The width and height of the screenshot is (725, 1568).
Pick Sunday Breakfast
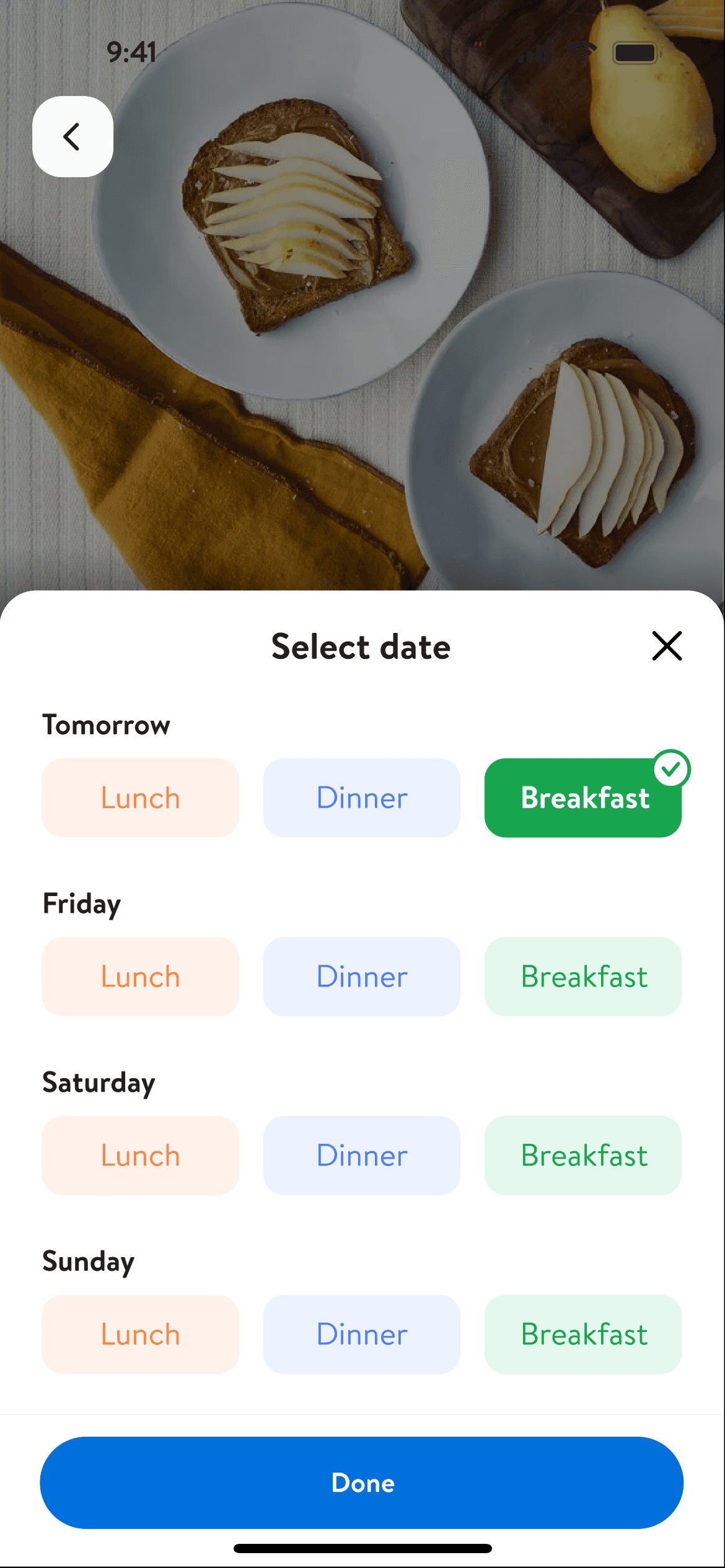point(583,1335)
